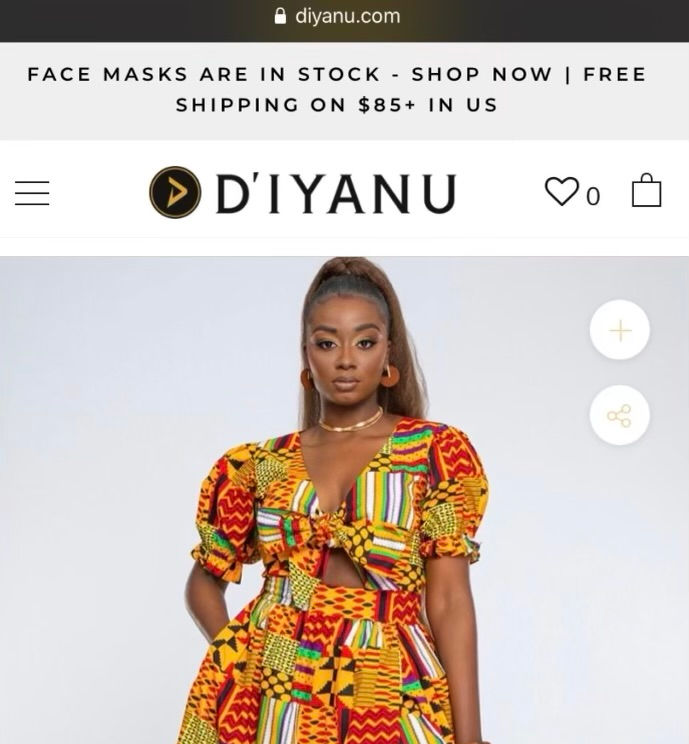This screenshot has height=744, width=689.
Task: Open the hamburger navigation menu
Action: (32, 193)
